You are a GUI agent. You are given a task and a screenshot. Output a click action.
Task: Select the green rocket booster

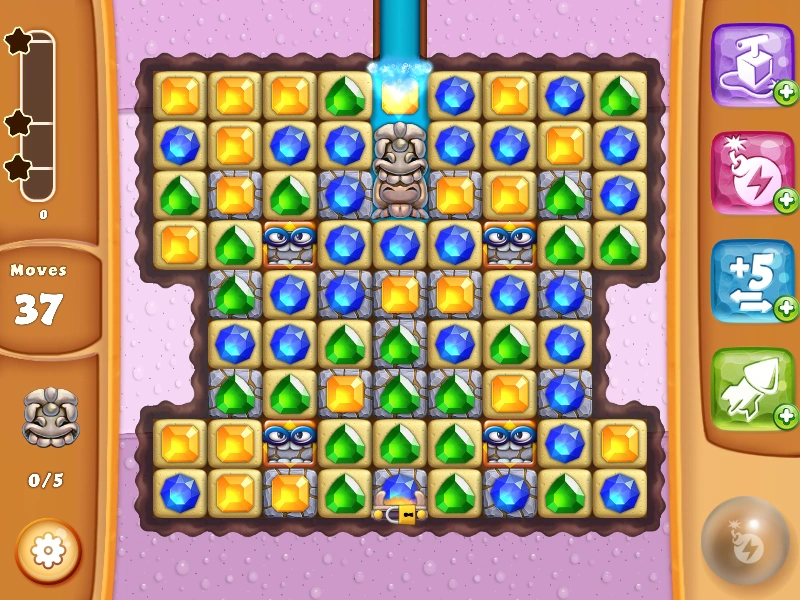[x=752, y=388]
